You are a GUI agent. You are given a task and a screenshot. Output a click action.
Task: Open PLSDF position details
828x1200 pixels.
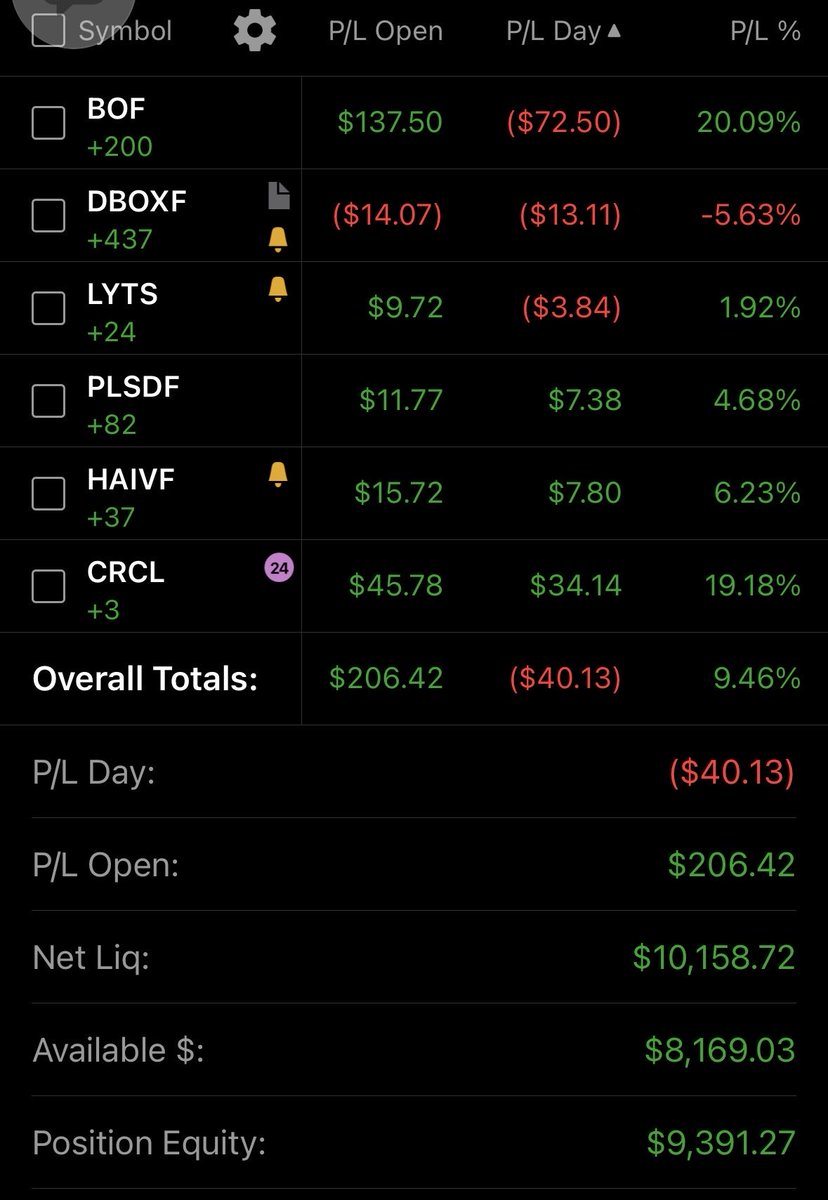[x=133, y=387]
